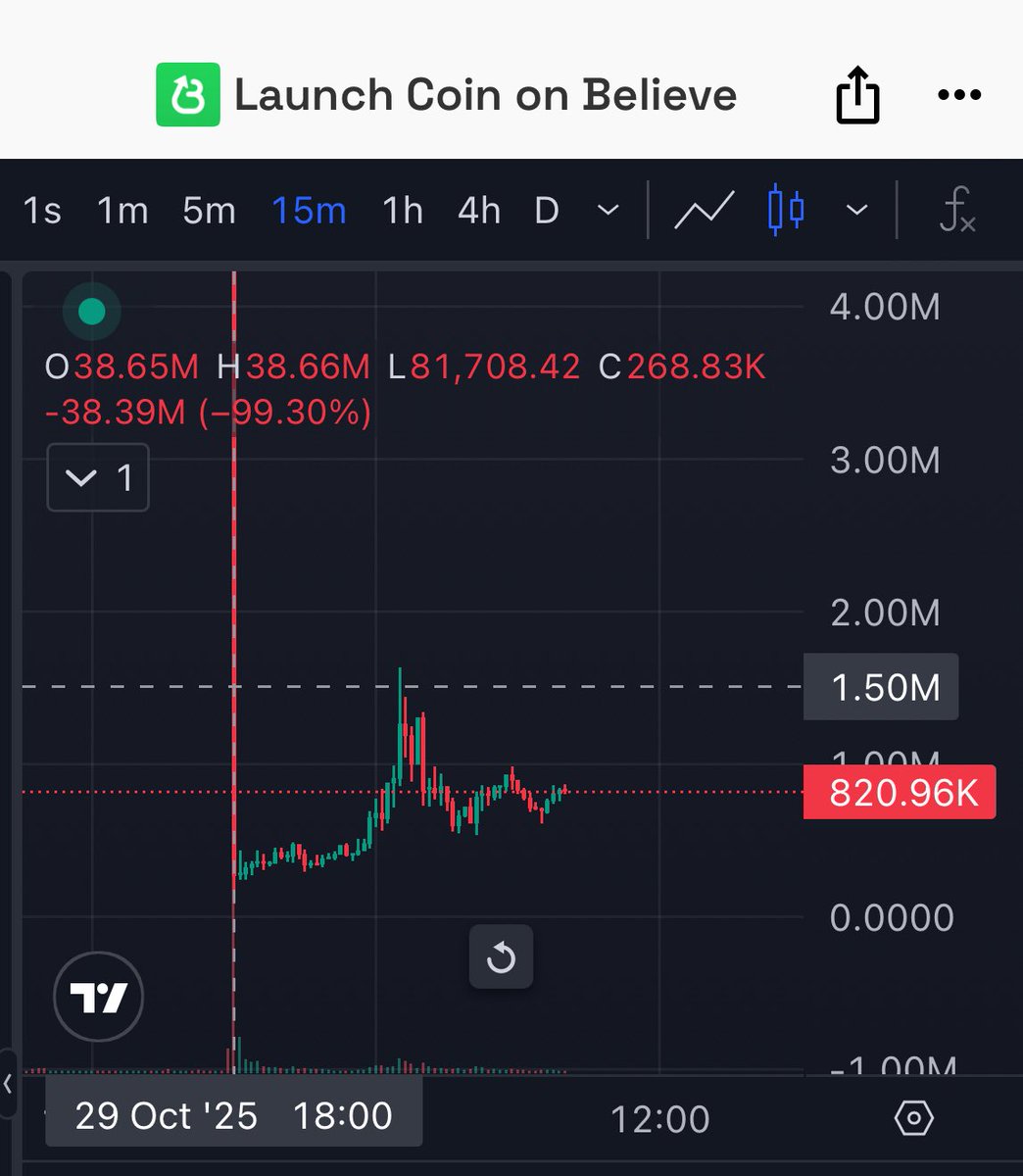Reset the chart view
Screen dimensions: 1023x1176
[501, 956]
